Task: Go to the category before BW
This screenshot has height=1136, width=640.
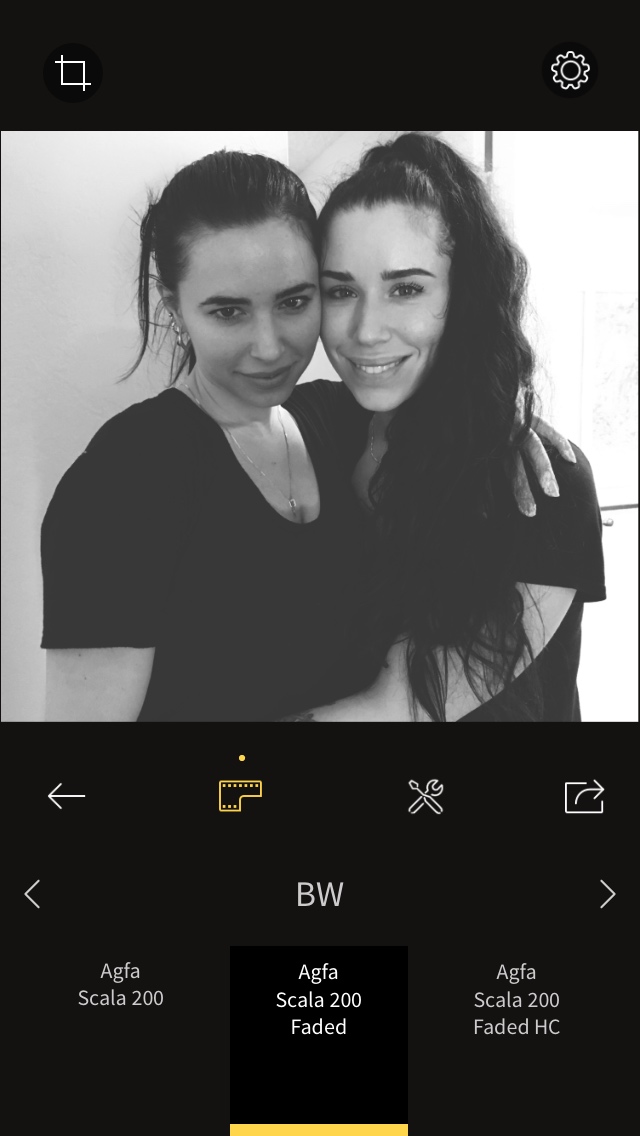Action: [32, 894]
